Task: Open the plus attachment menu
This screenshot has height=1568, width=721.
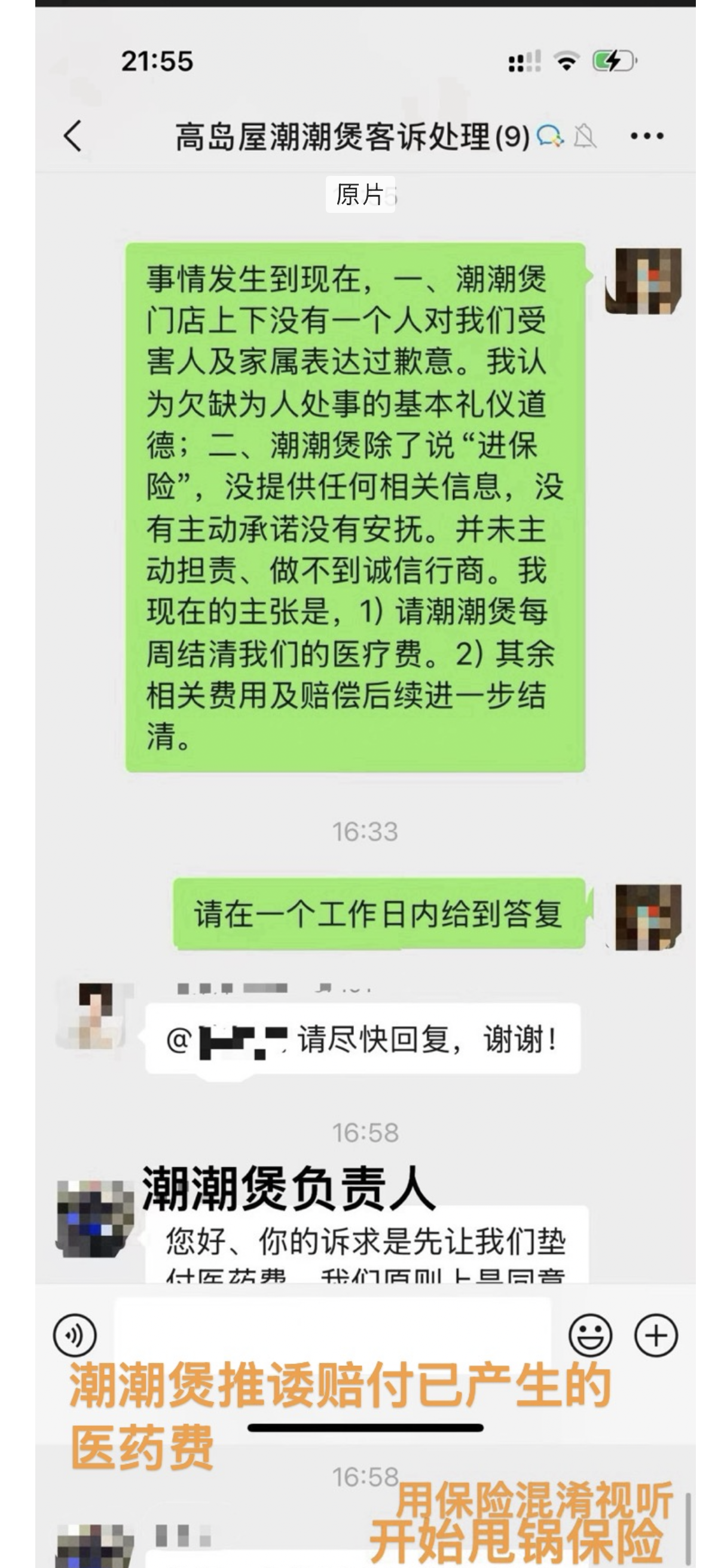Action: click(656, 1335)
